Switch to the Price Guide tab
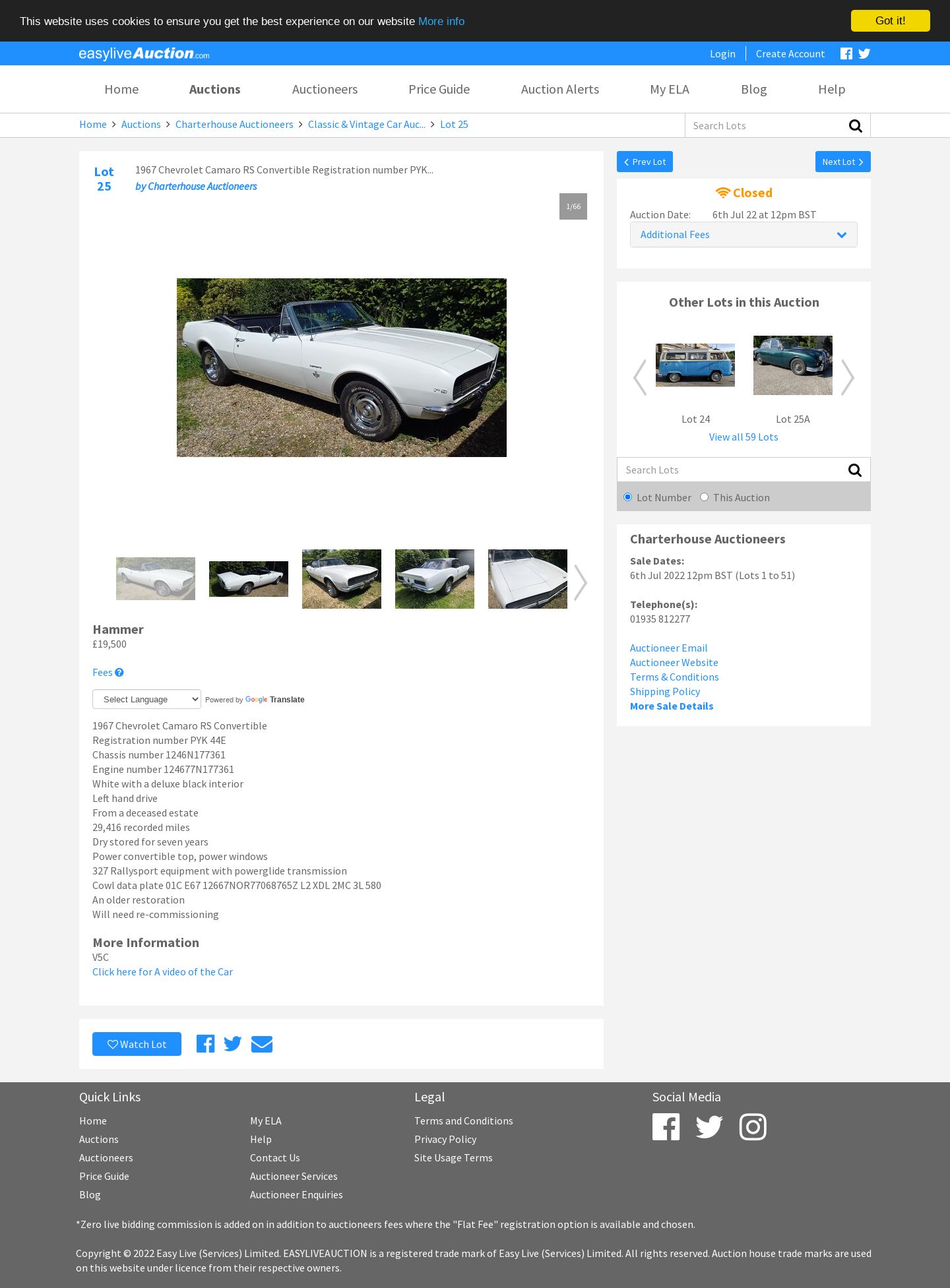Screen dimensions: 950x1288 point(439,89)
